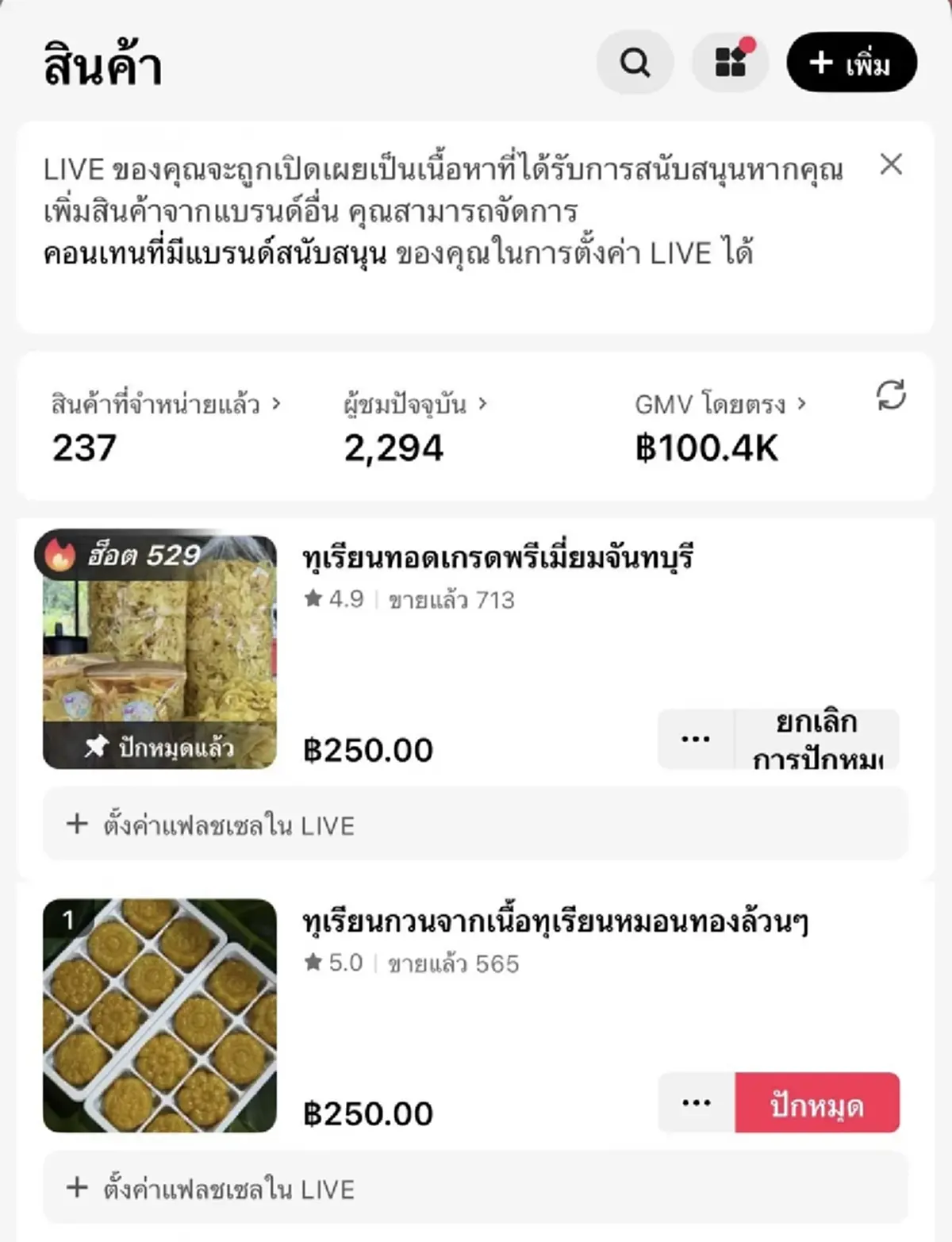
Task: Dismiss the LIVE notice banner with the X
Action: 893,165
